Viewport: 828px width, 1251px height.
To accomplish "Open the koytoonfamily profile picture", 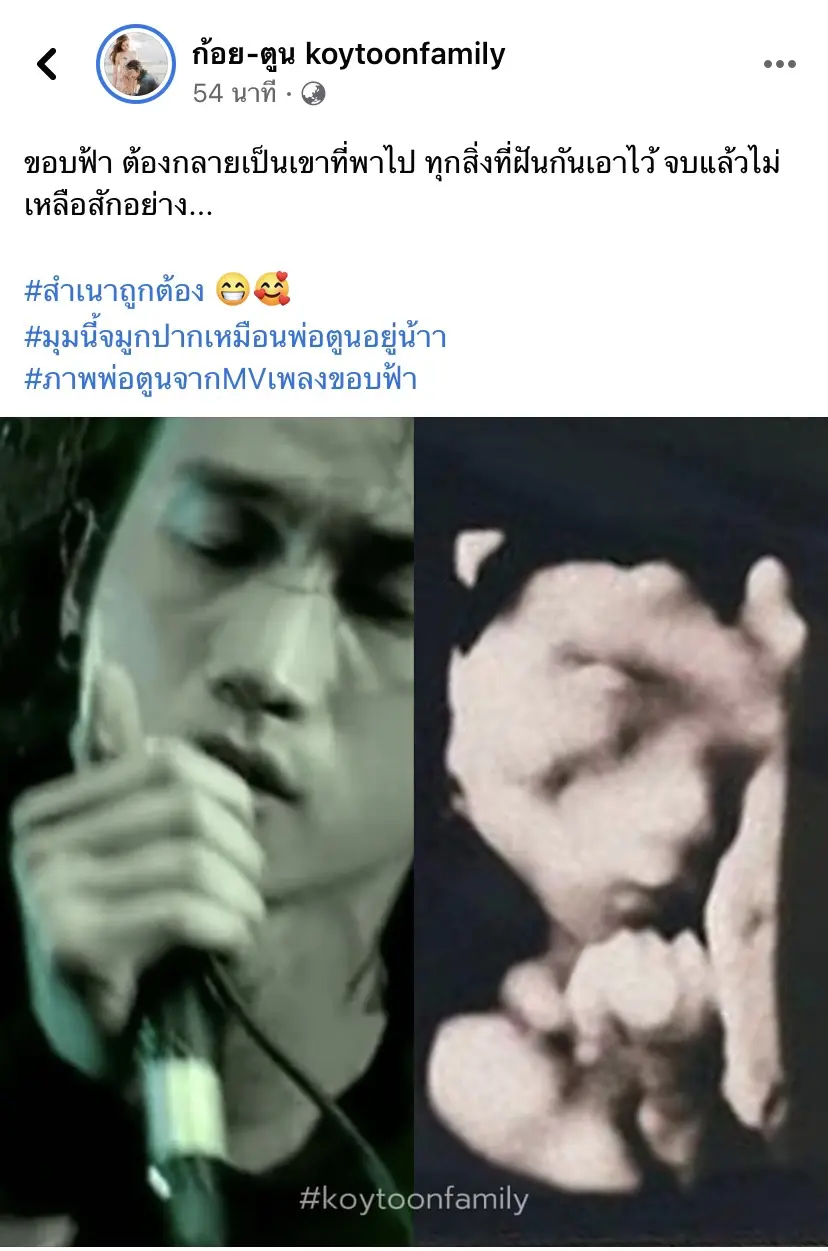I will (136, 64).
